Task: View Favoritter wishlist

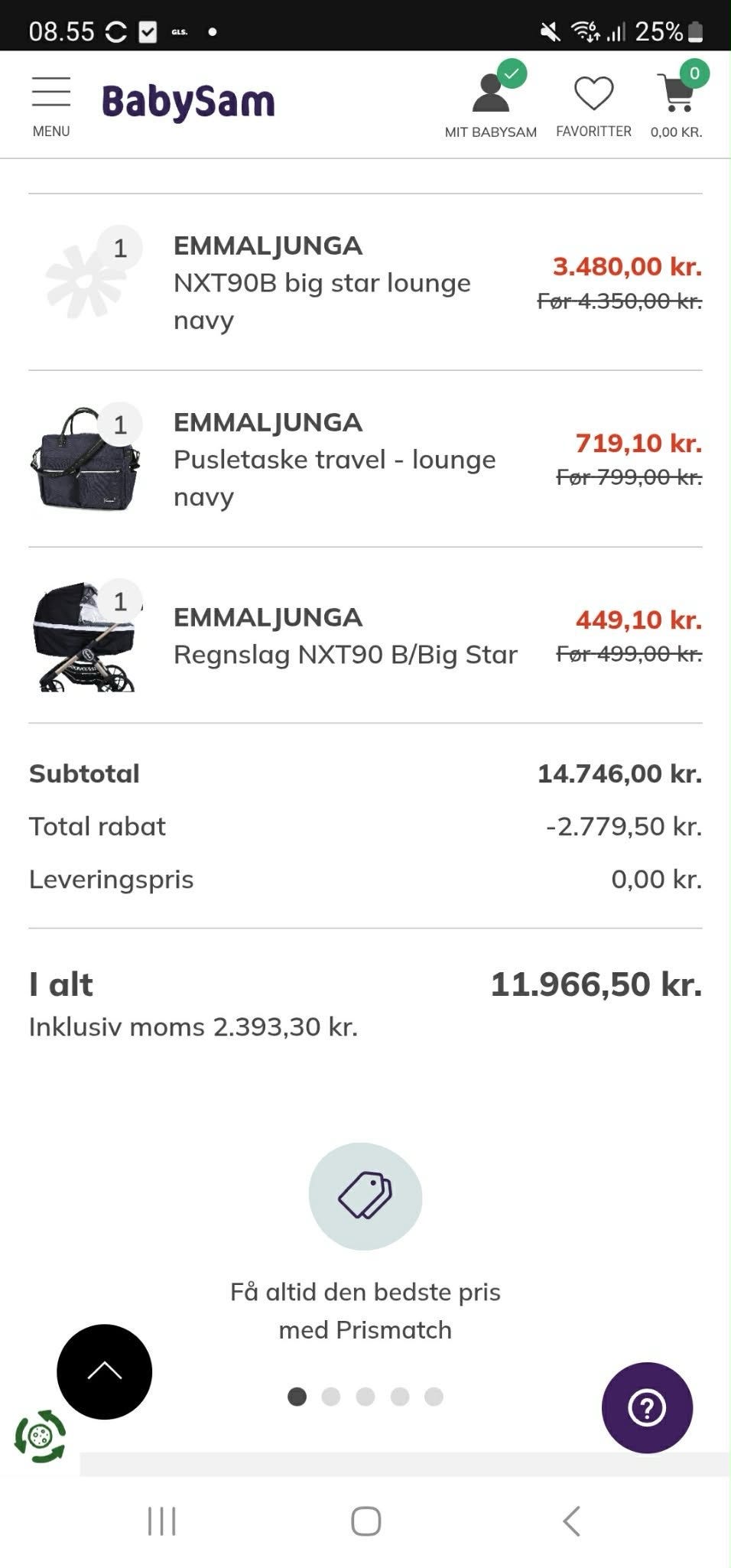Action: [x=593, y=106]
